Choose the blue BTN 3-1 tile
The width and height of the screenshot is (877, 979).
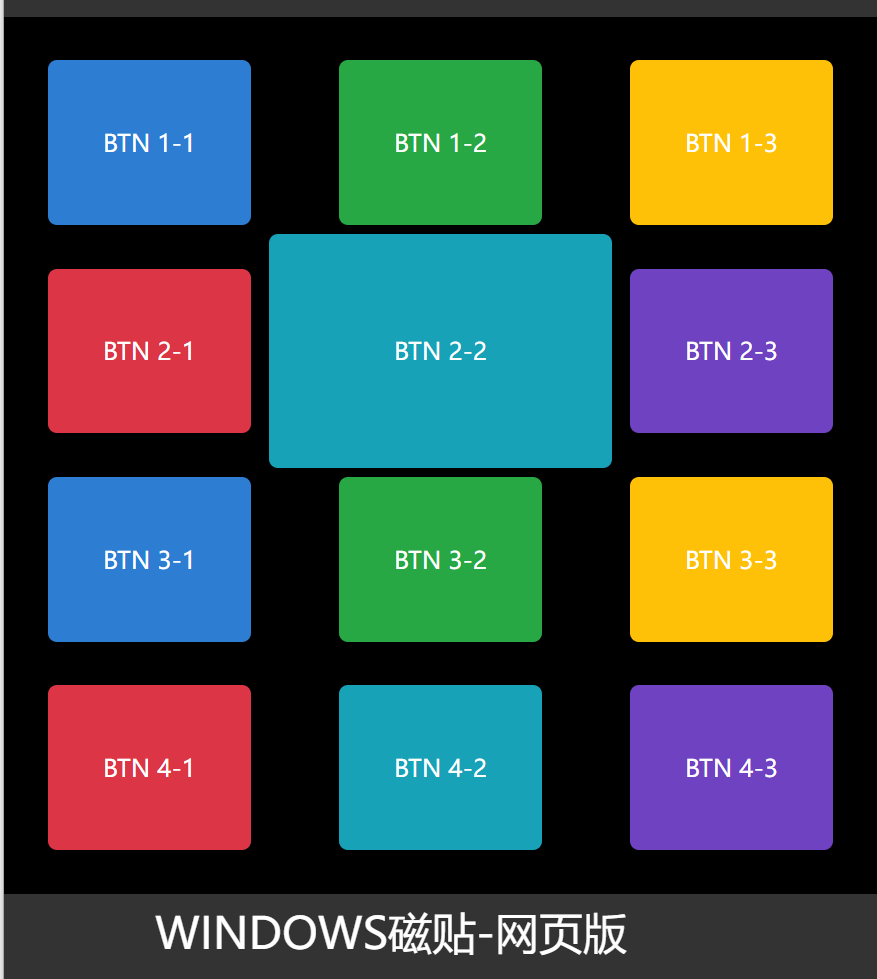[149, 559]
